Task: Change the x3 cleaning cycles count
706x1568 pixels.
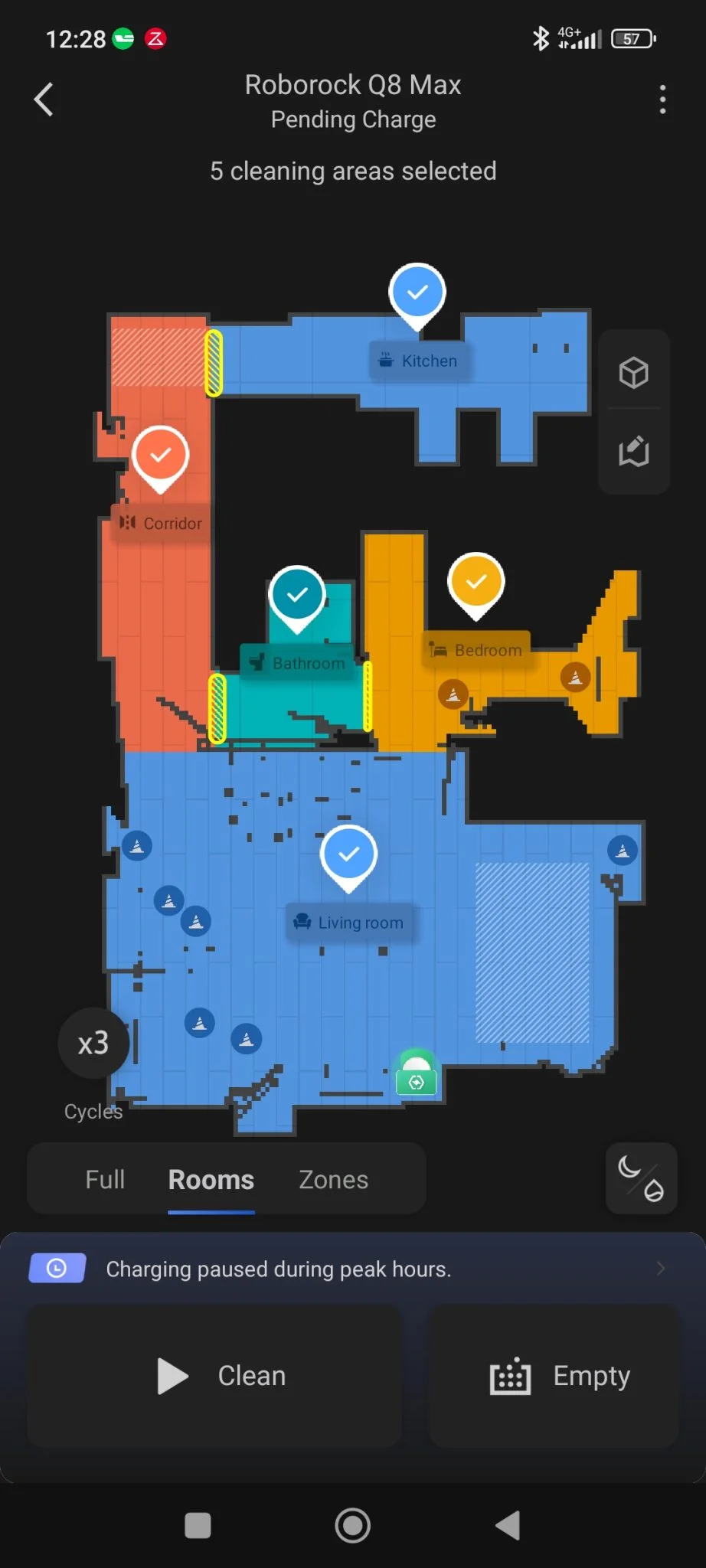Action: [93, 1044]
